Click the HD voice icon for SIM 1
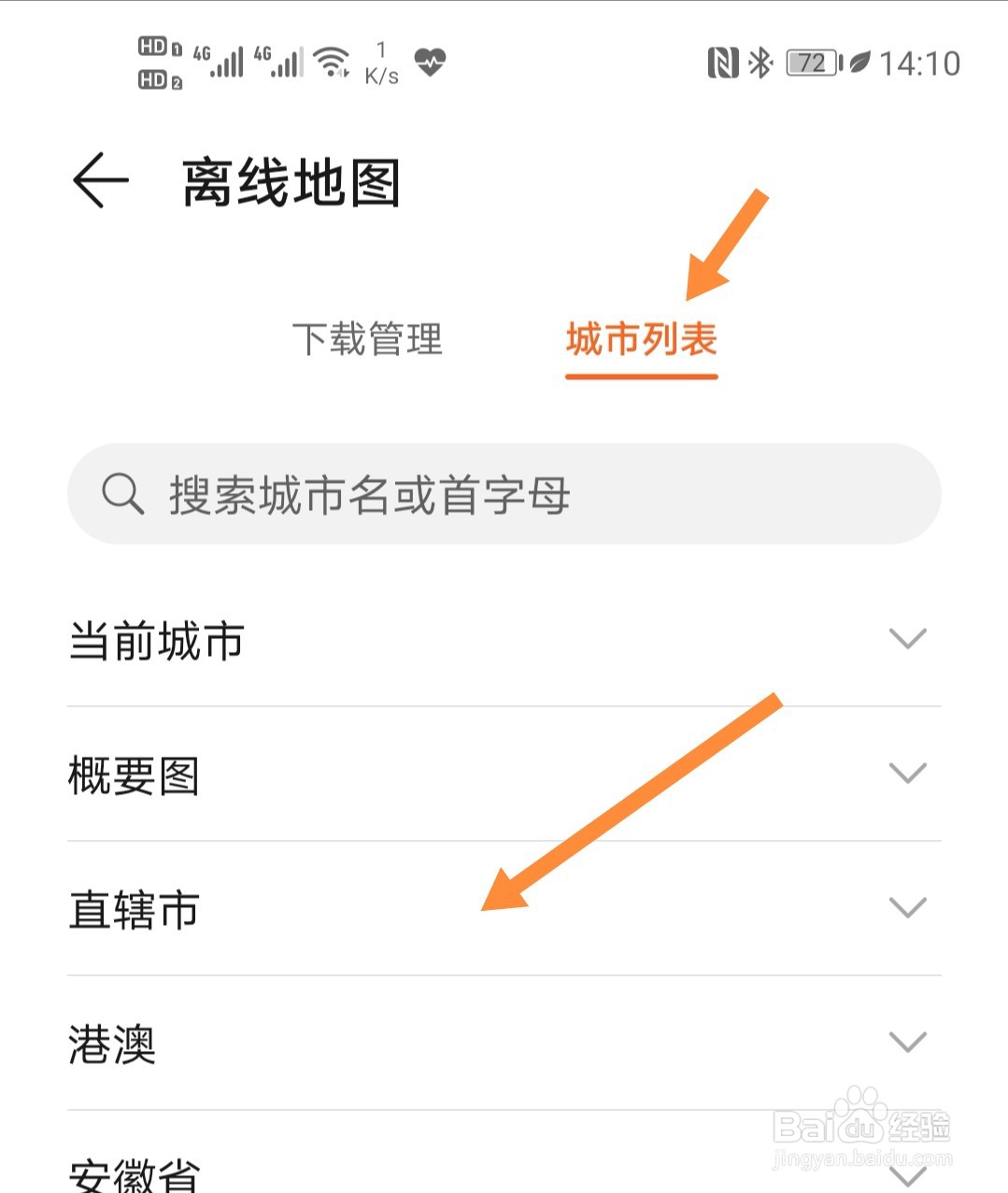 [155, 45]
